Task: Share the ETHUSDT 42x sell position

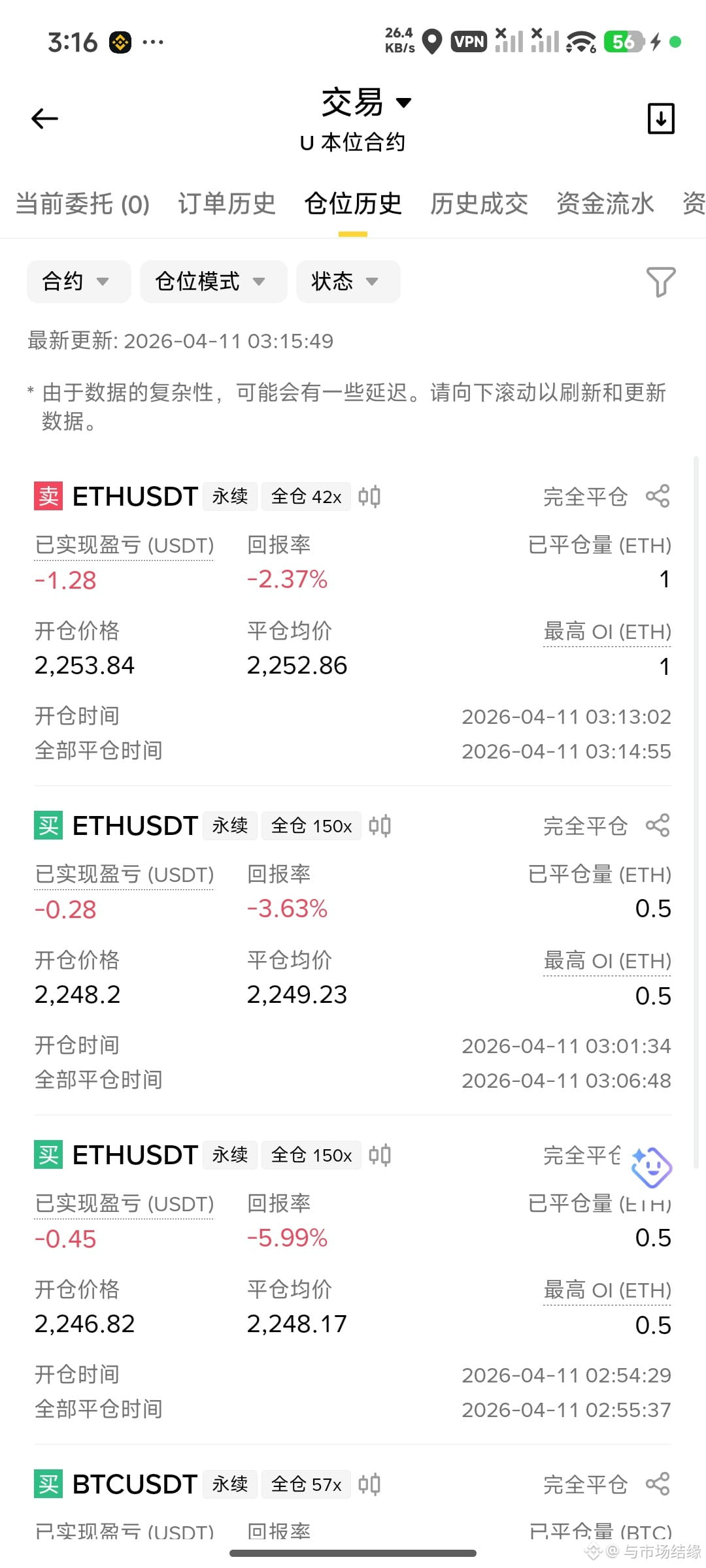Action: (x=658, y=497)
